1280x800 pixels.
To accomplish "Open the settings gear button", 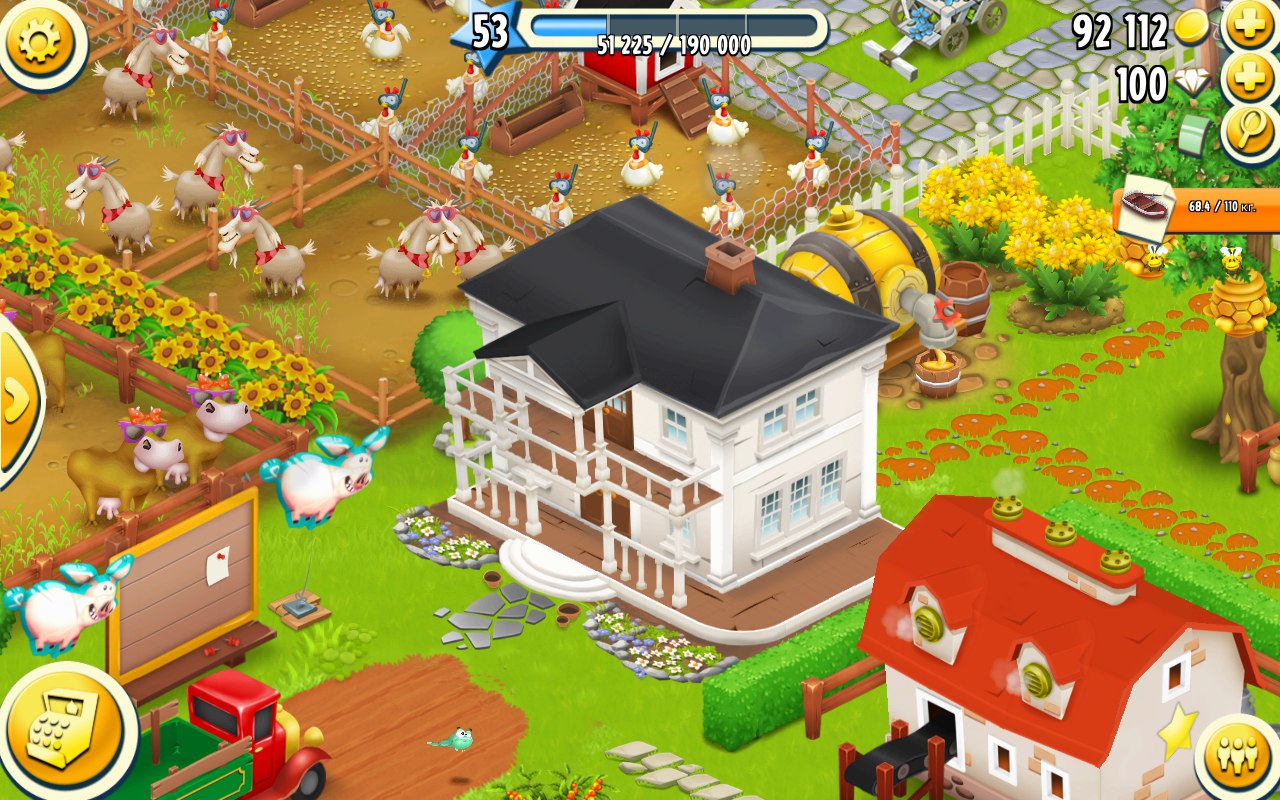I will tap(38, 40).
